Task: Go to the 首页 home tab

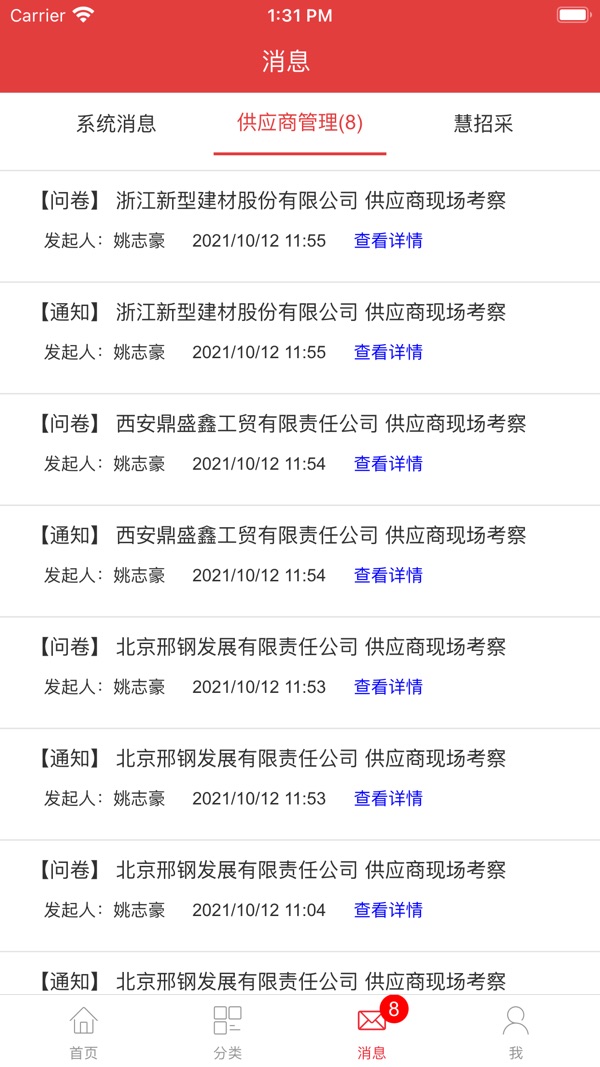Action: pyautogui.click(x=84, y=1031)
